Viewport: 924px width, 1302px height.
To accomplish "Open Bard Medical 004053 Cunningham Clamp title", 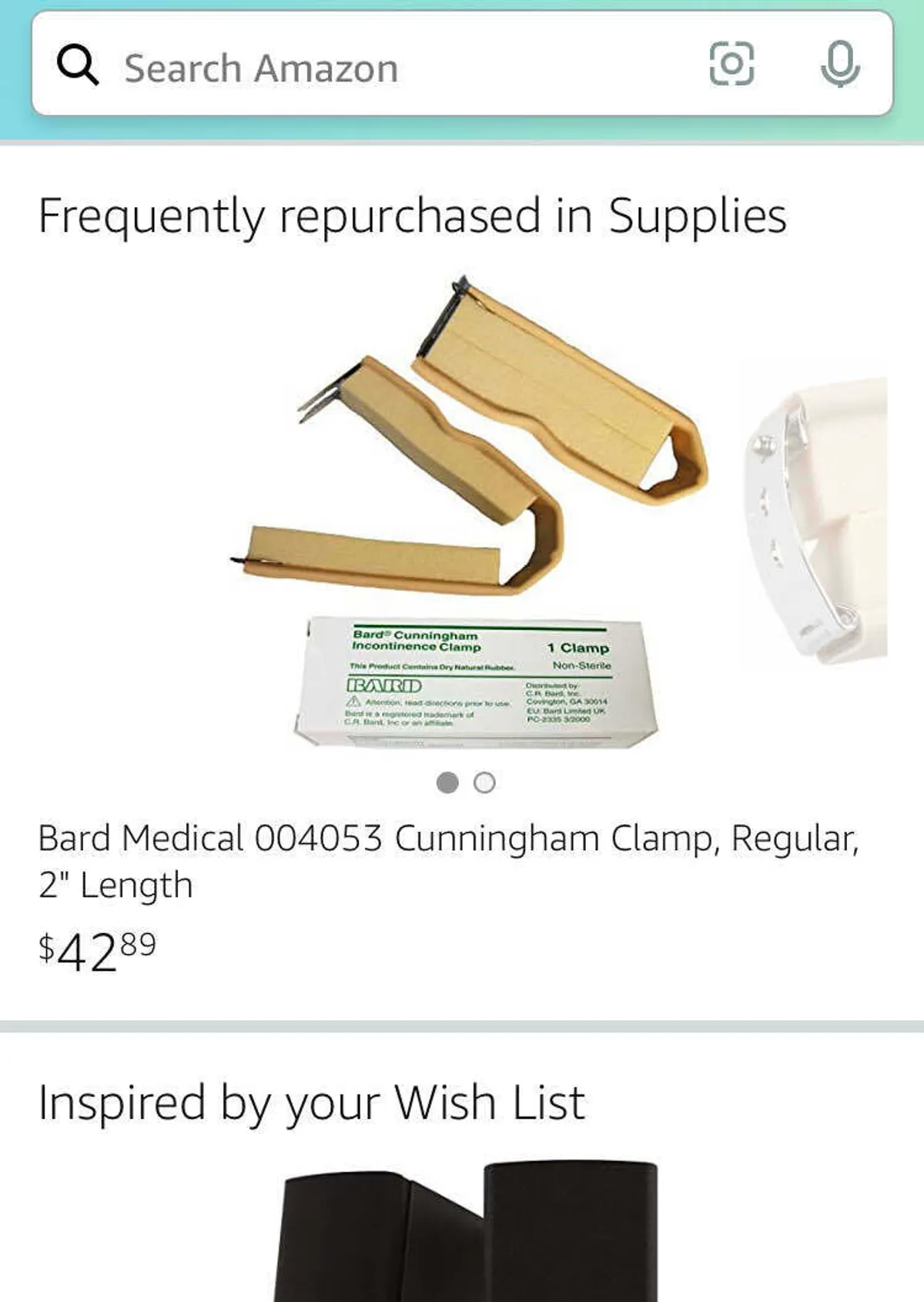I will point(448,861).
